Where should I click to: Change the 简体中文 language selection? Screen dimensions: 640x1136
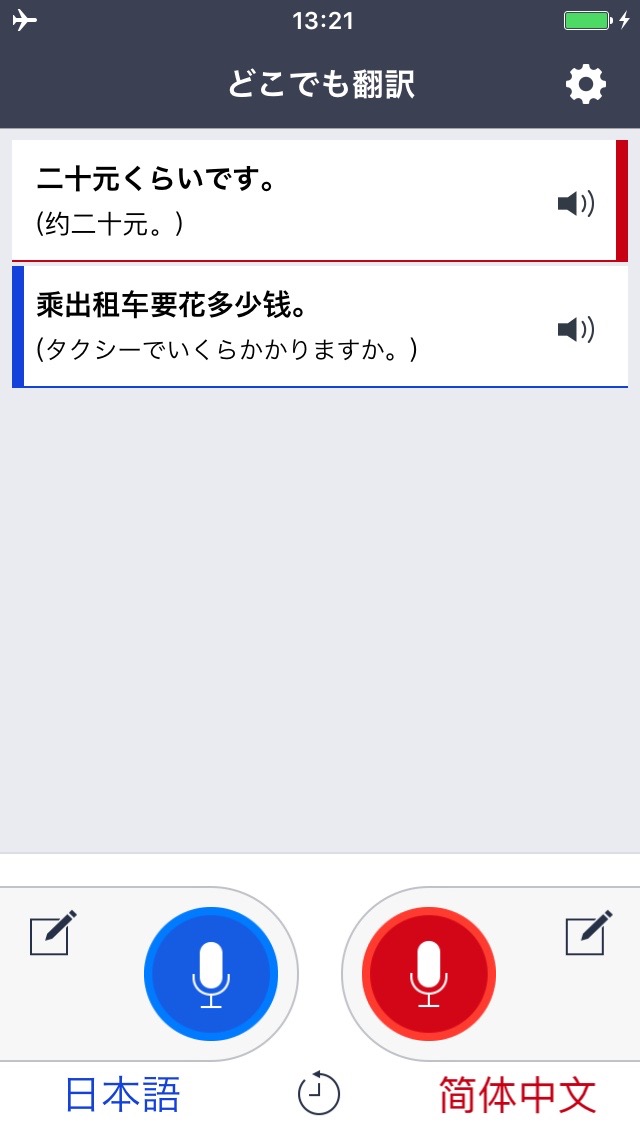click(x=518, y=1095)
